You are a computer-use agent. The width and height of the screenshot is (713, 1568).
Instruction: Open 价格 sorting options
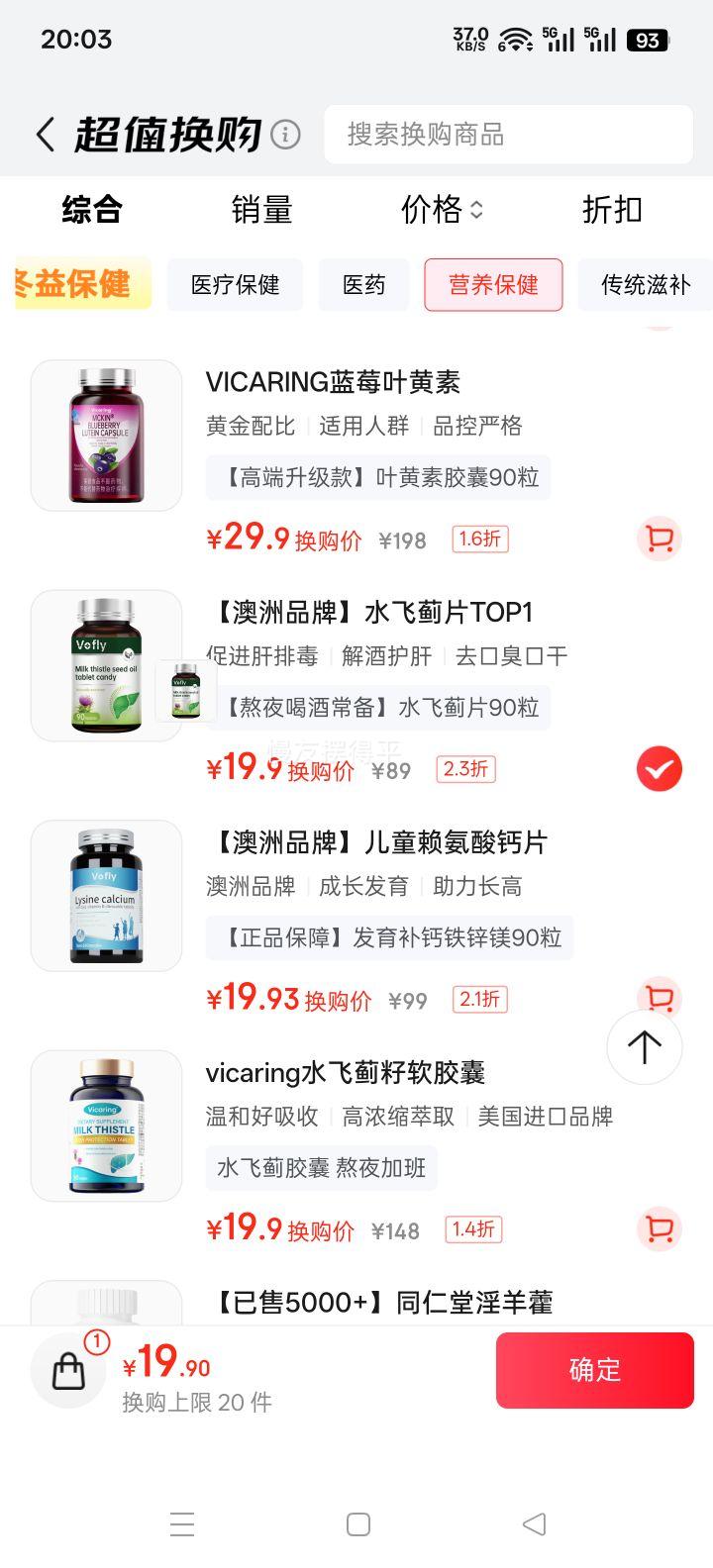(x=440, y=210)
